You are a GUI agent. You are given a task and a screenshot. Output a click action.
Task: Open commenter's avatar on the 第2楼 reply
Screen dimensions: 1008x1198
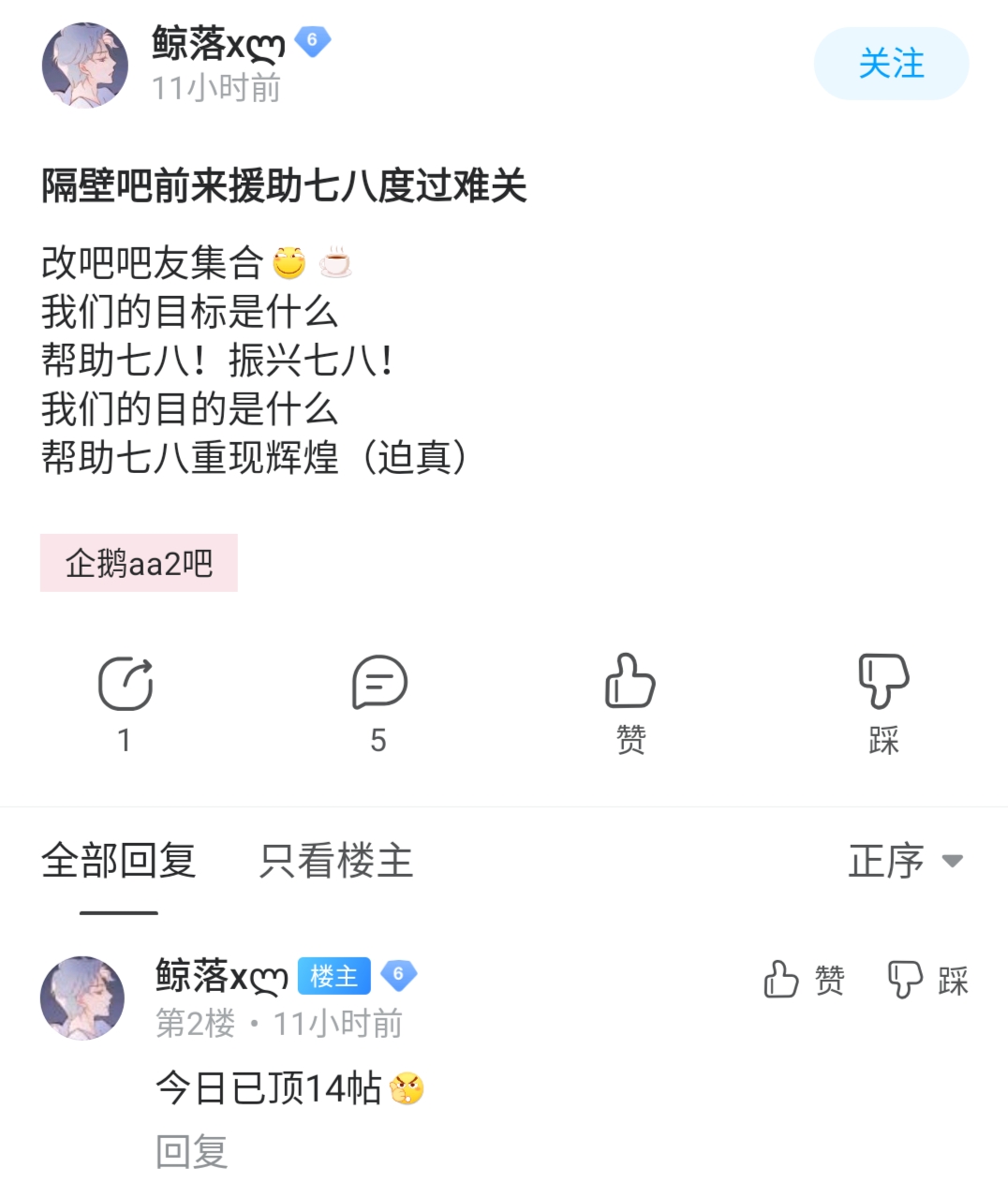82,998
